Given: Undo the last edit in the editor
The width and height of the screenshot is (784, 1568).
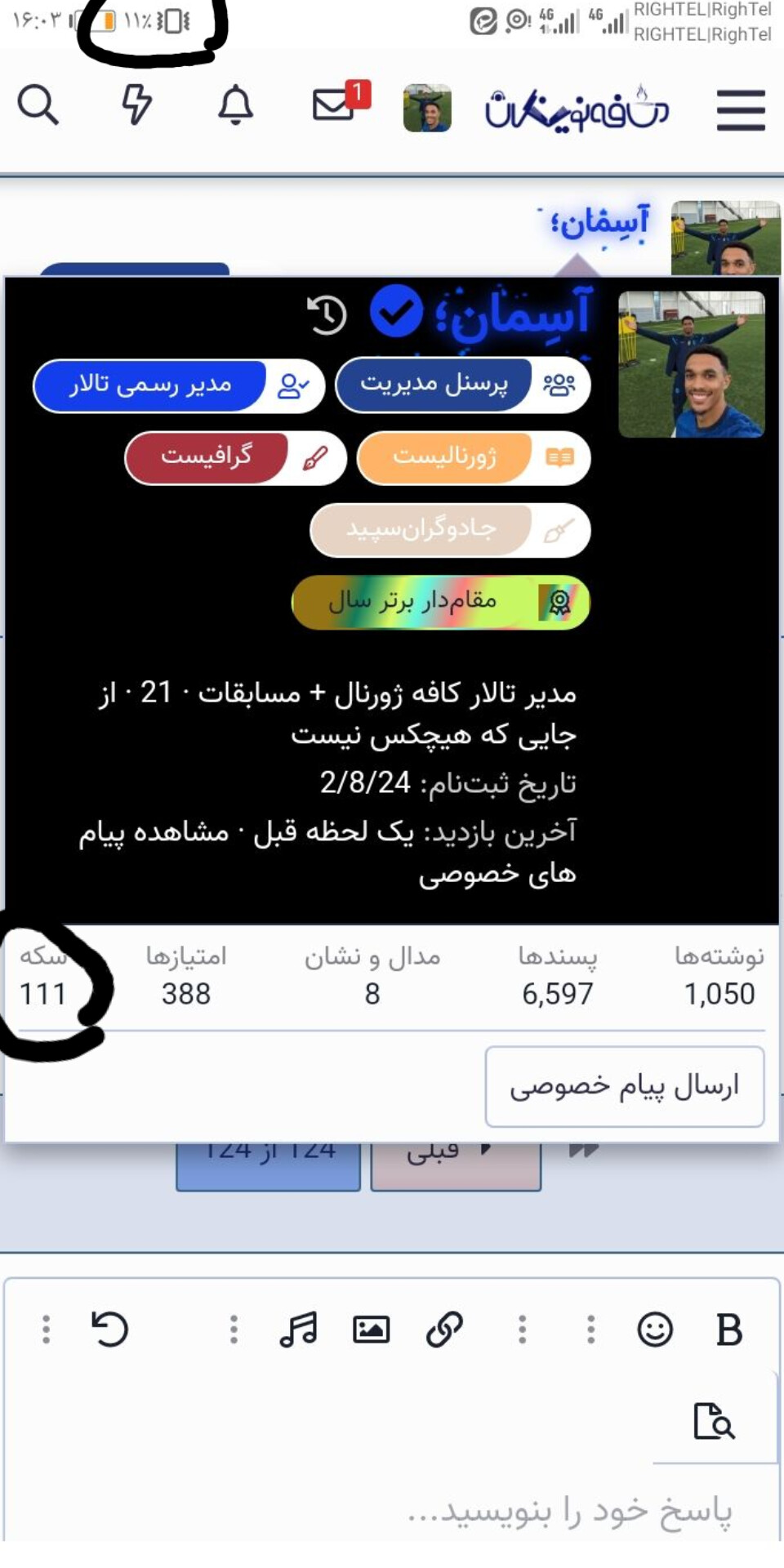Looking at the screenshot, I should pyautogui.click(x=109, y=1330).
